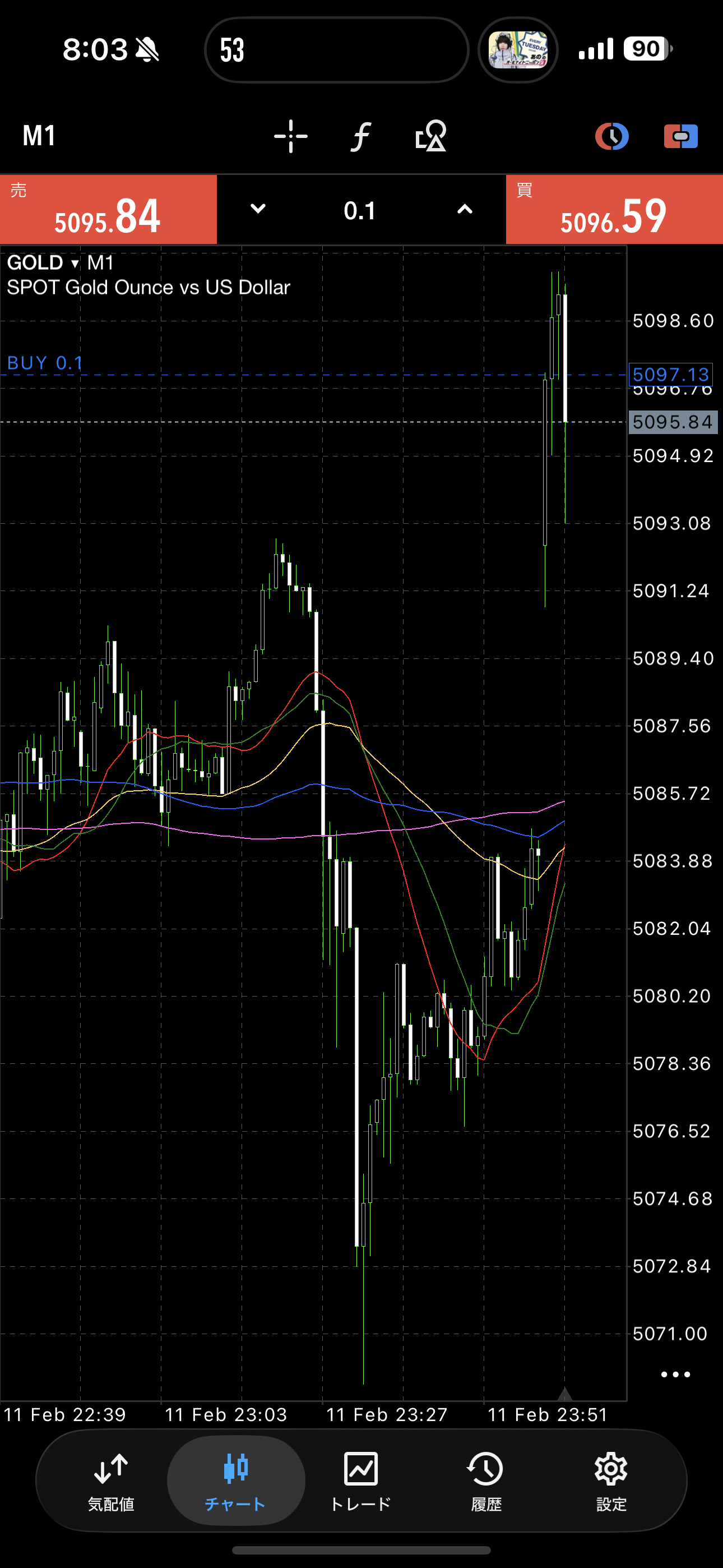Open the indicators function menu
This screenshot has height=1568, width=723.
[x=360, y=136]
